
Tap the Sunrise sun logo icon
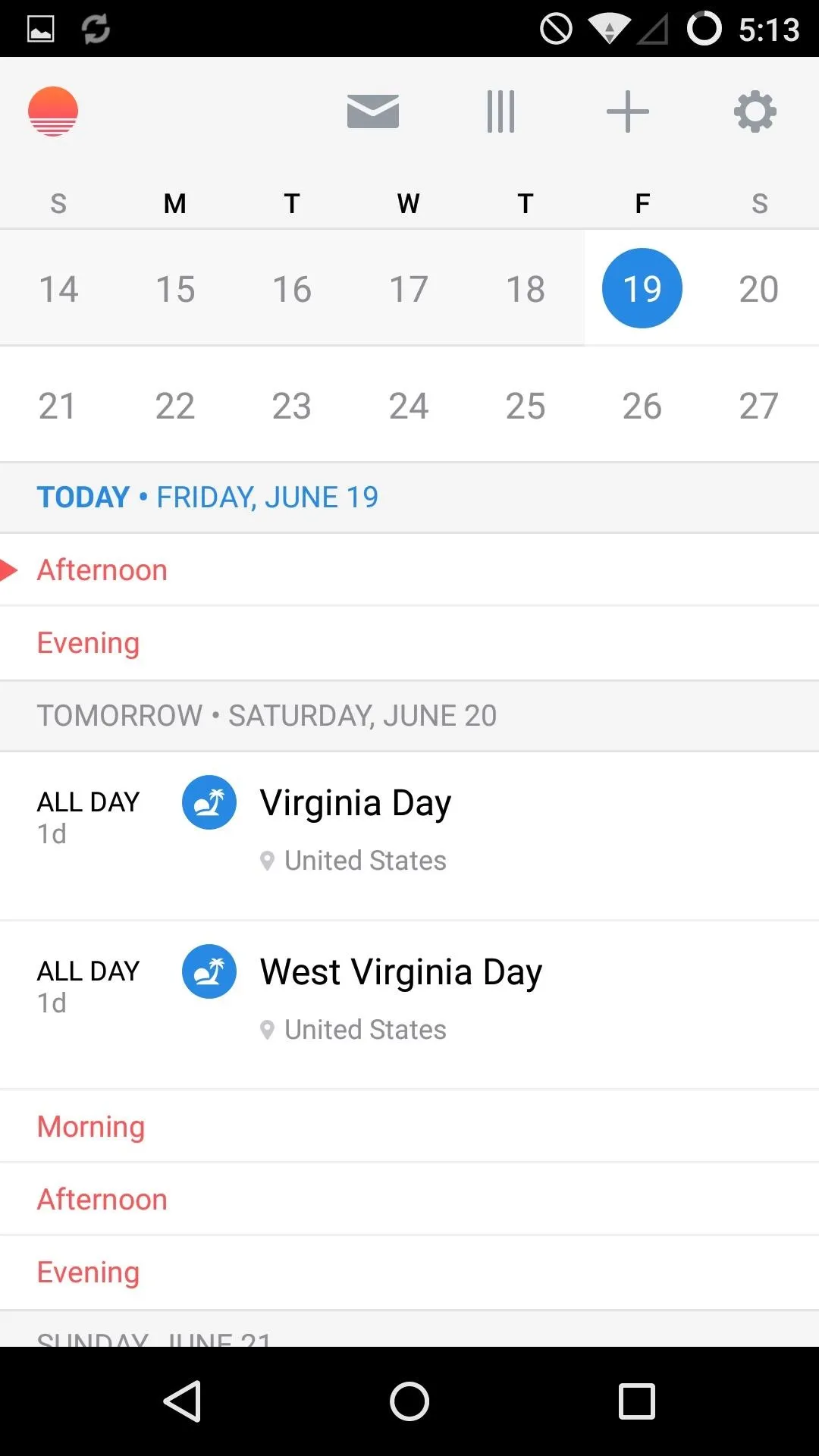53,111
